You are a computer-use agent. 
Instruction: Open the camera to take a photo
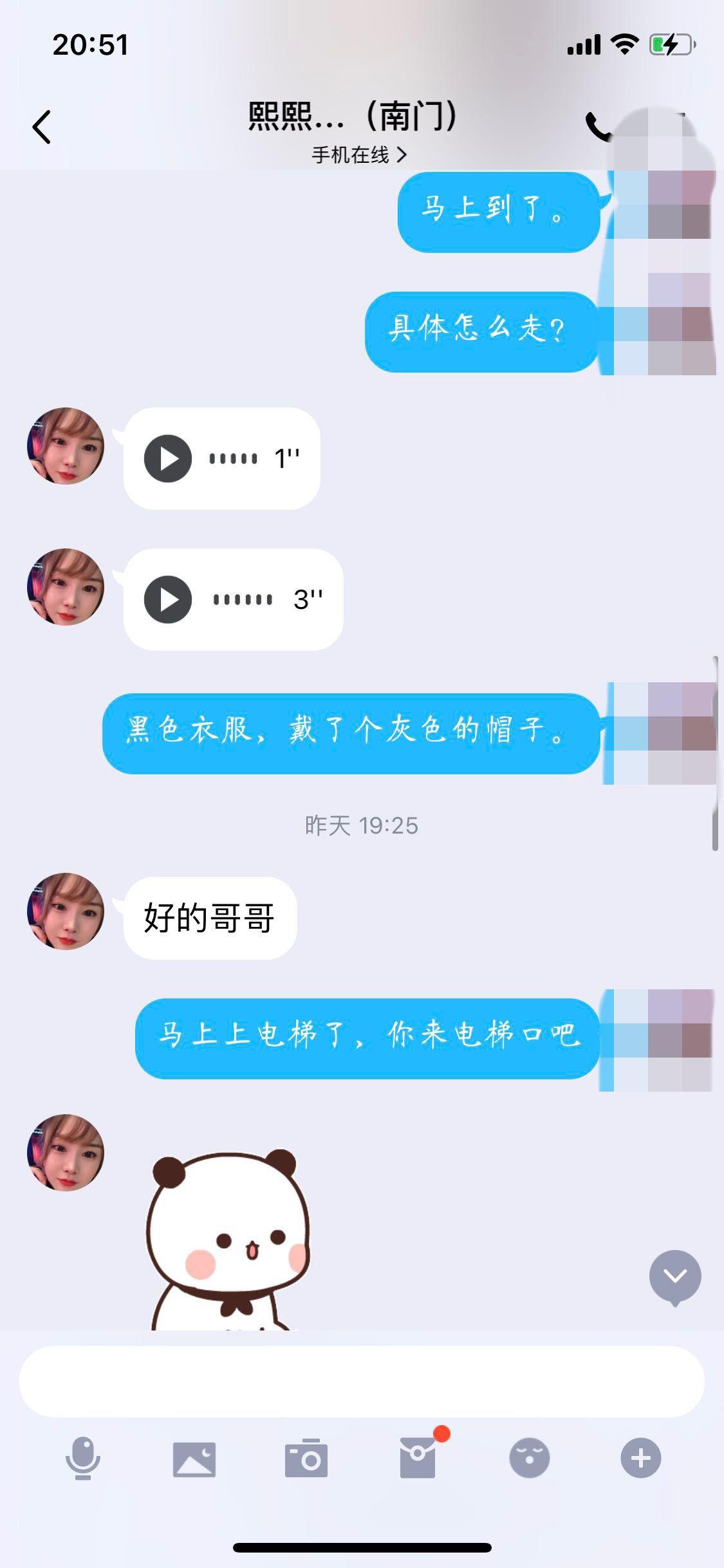(x=306, y=1459)
